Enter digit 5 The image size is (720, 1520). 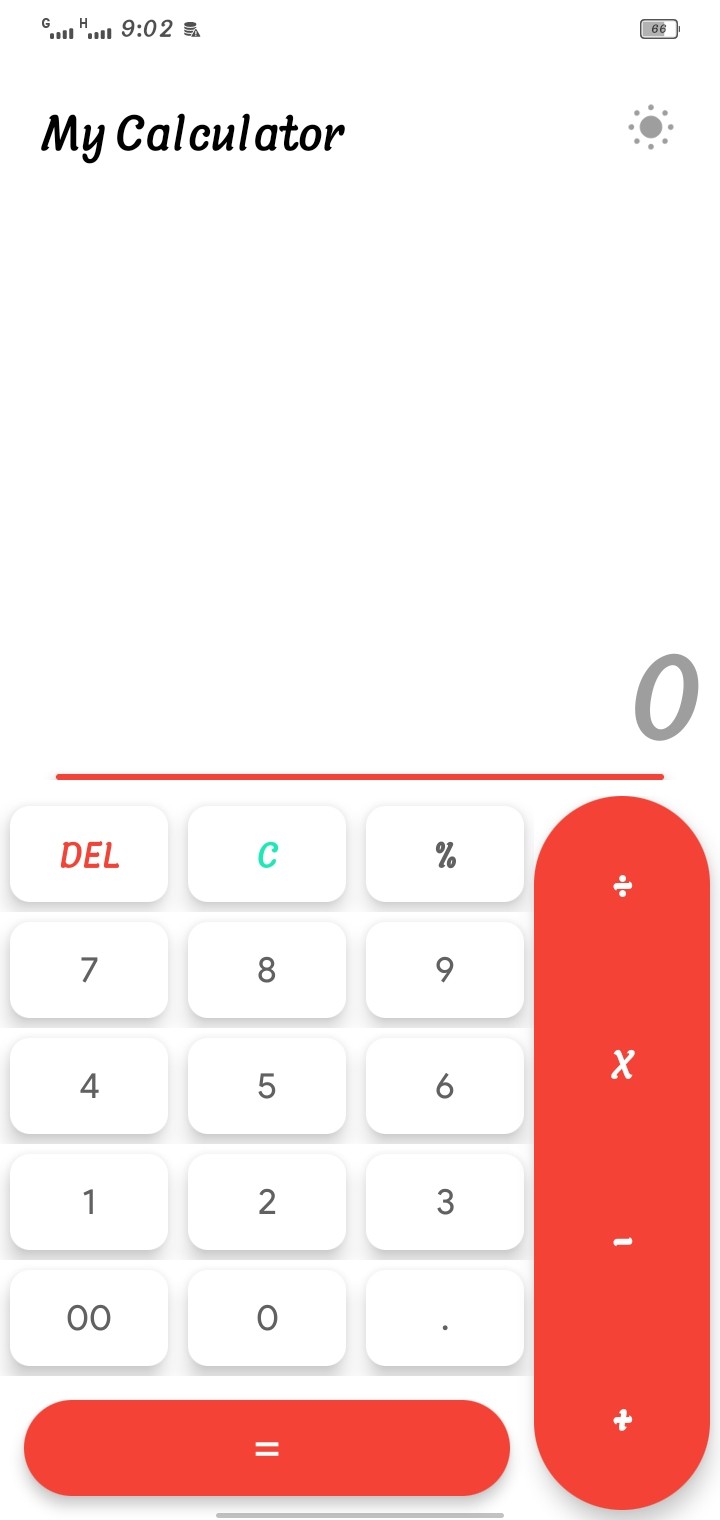click(x=267, y=1086)
